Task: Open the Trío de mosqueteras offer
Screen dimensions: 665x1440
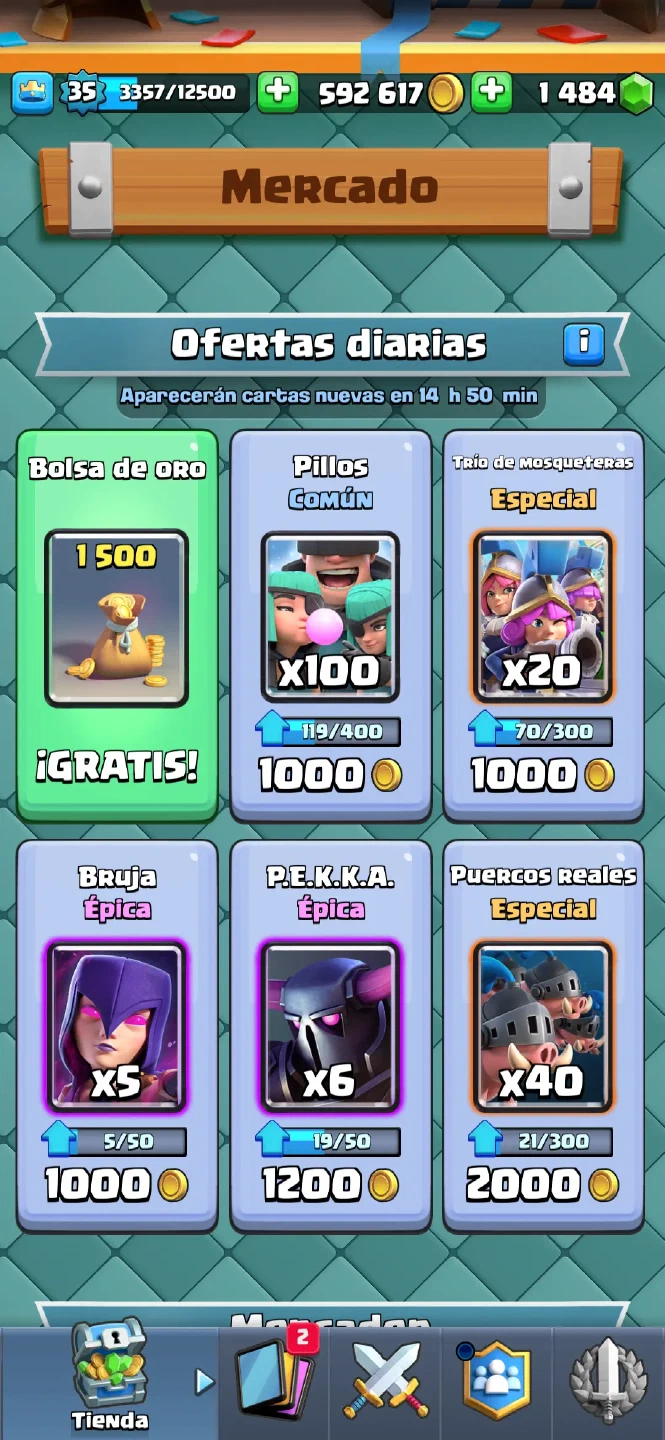Action: click(x=543, y=625)
